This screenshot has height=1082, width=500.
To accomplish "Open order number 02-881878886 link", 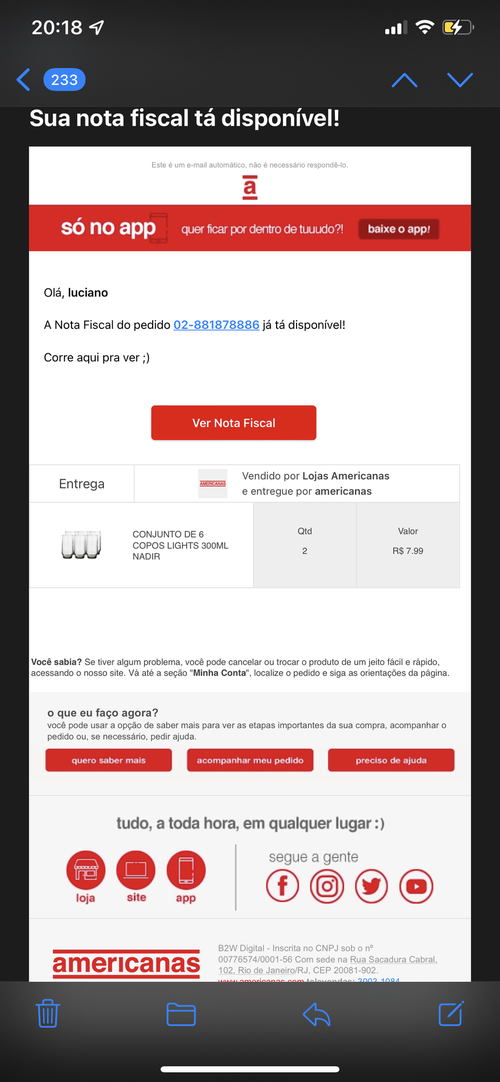I will pyautogui.click(x=217, y=324).
